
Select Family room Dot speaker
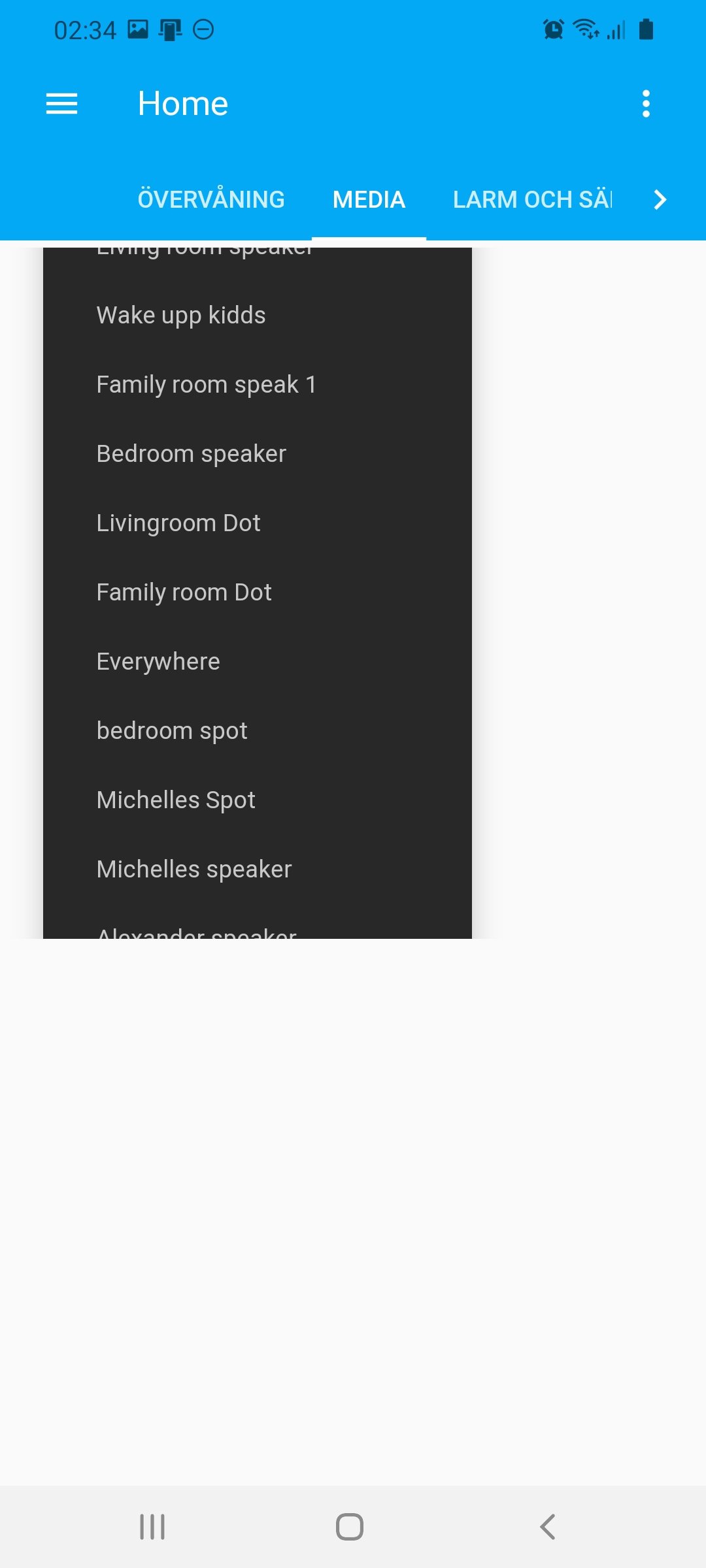click(184, 591)
